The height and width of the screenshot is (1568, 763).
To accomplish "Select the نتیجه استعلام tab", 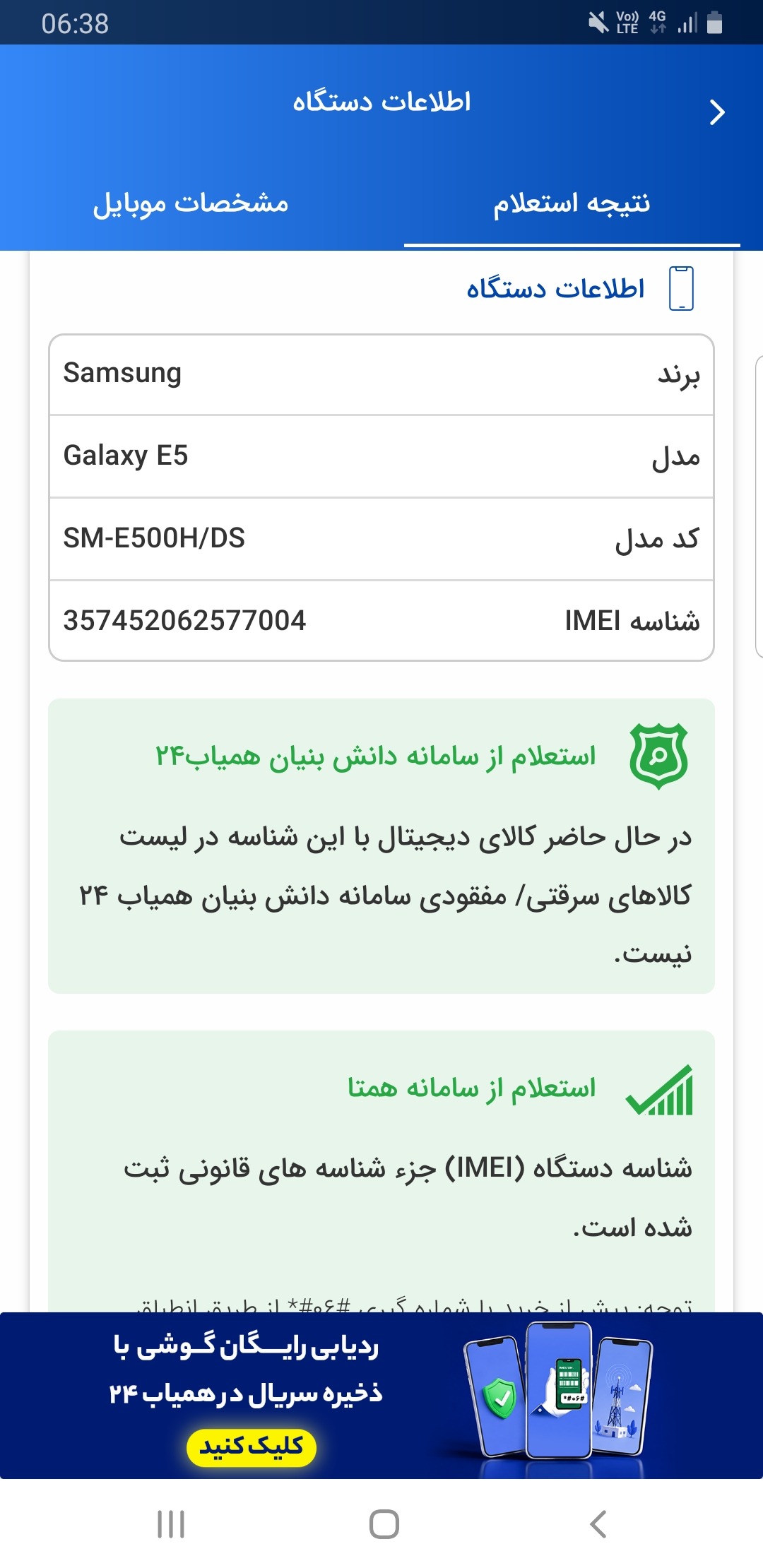I will [572, 203].
